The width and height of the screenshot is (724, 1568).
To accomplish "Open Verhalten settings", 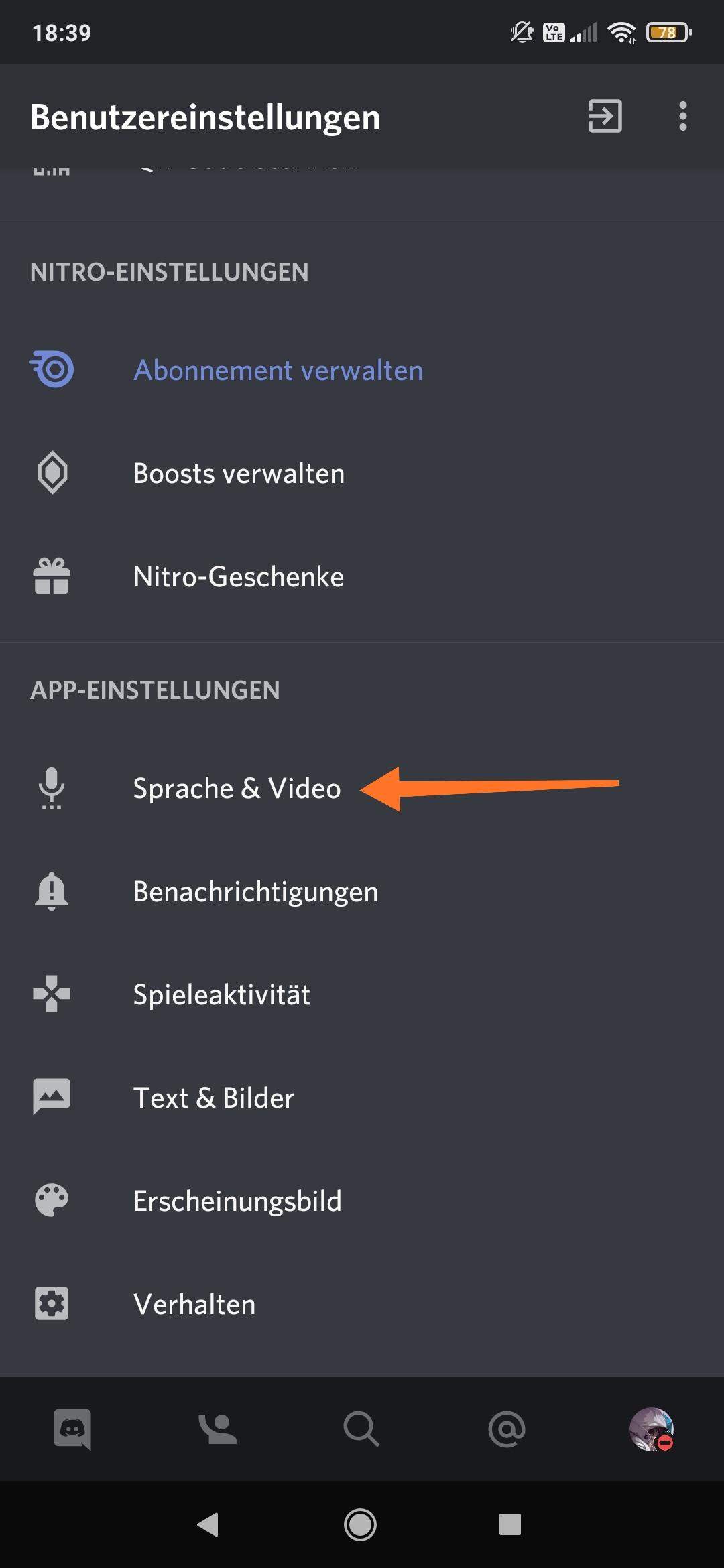I will pos(194,1304).
